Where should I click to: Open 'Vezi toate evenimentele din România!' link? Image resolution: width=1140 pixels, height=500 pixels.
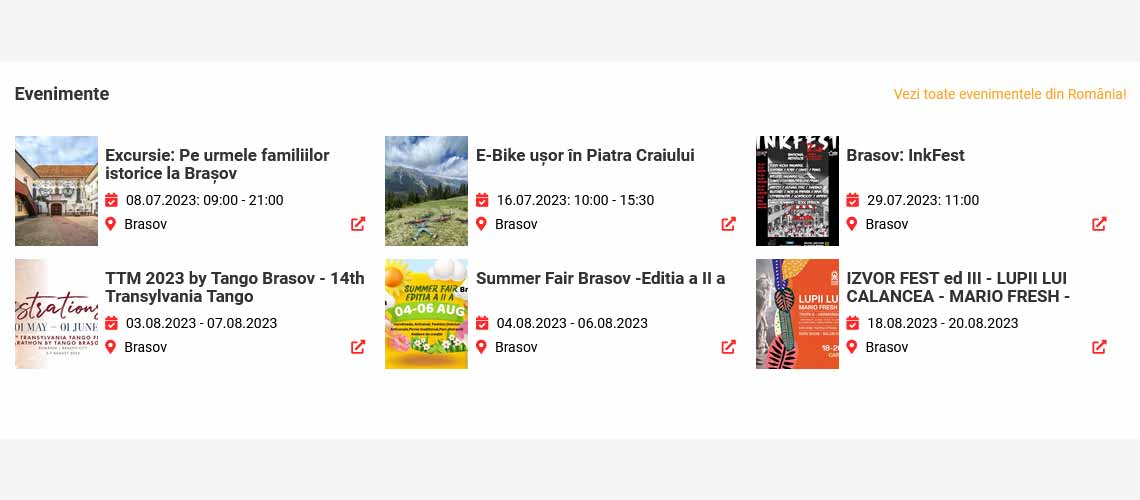(x=1009, y=94)
